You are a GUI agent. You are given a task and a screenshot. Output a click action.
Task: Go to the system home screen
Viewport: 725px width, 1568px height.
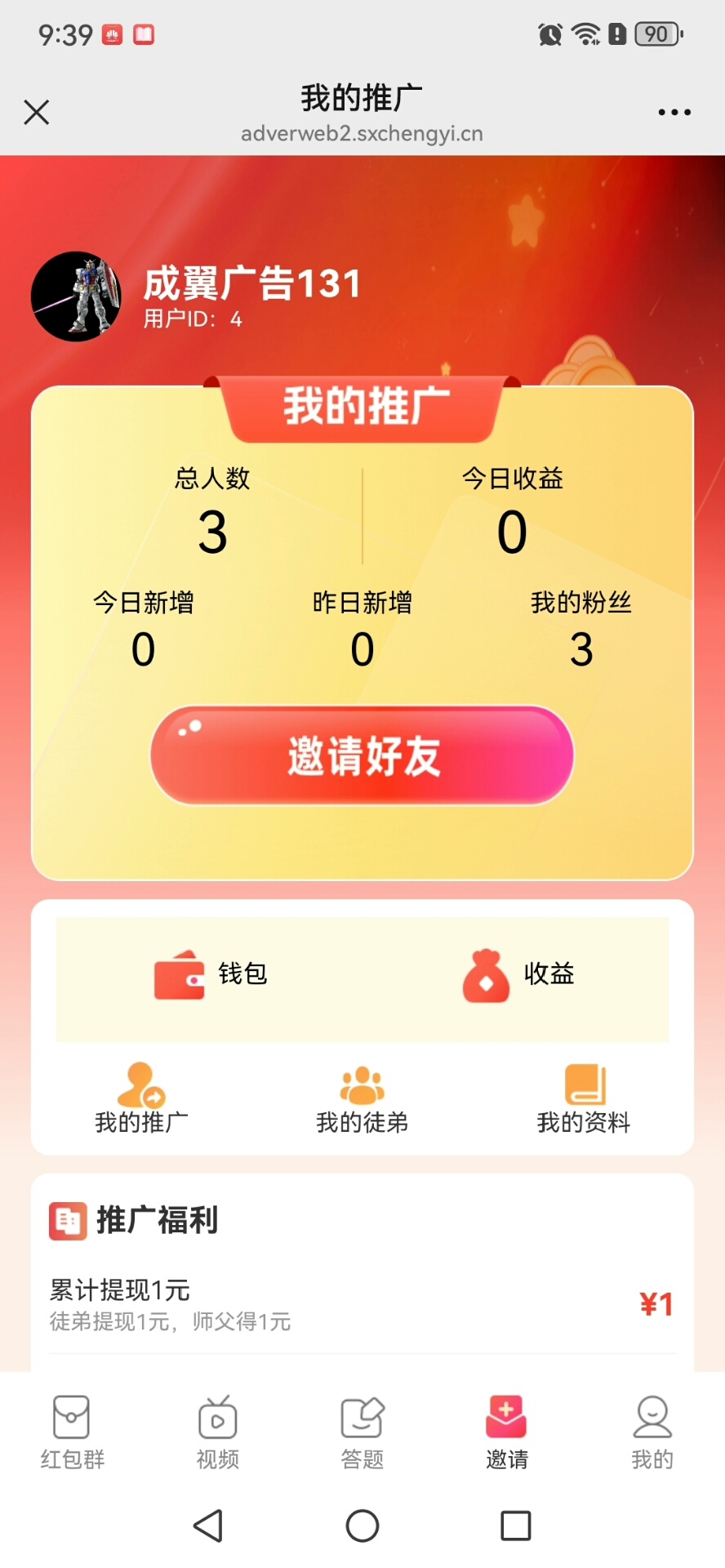coord(362,1525)
